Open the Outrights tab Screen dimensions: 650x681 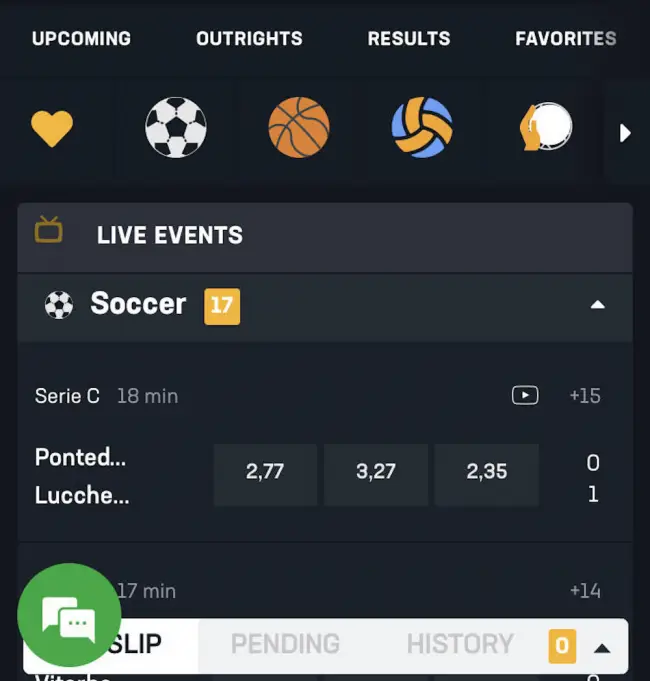click(x=249, y=39)
